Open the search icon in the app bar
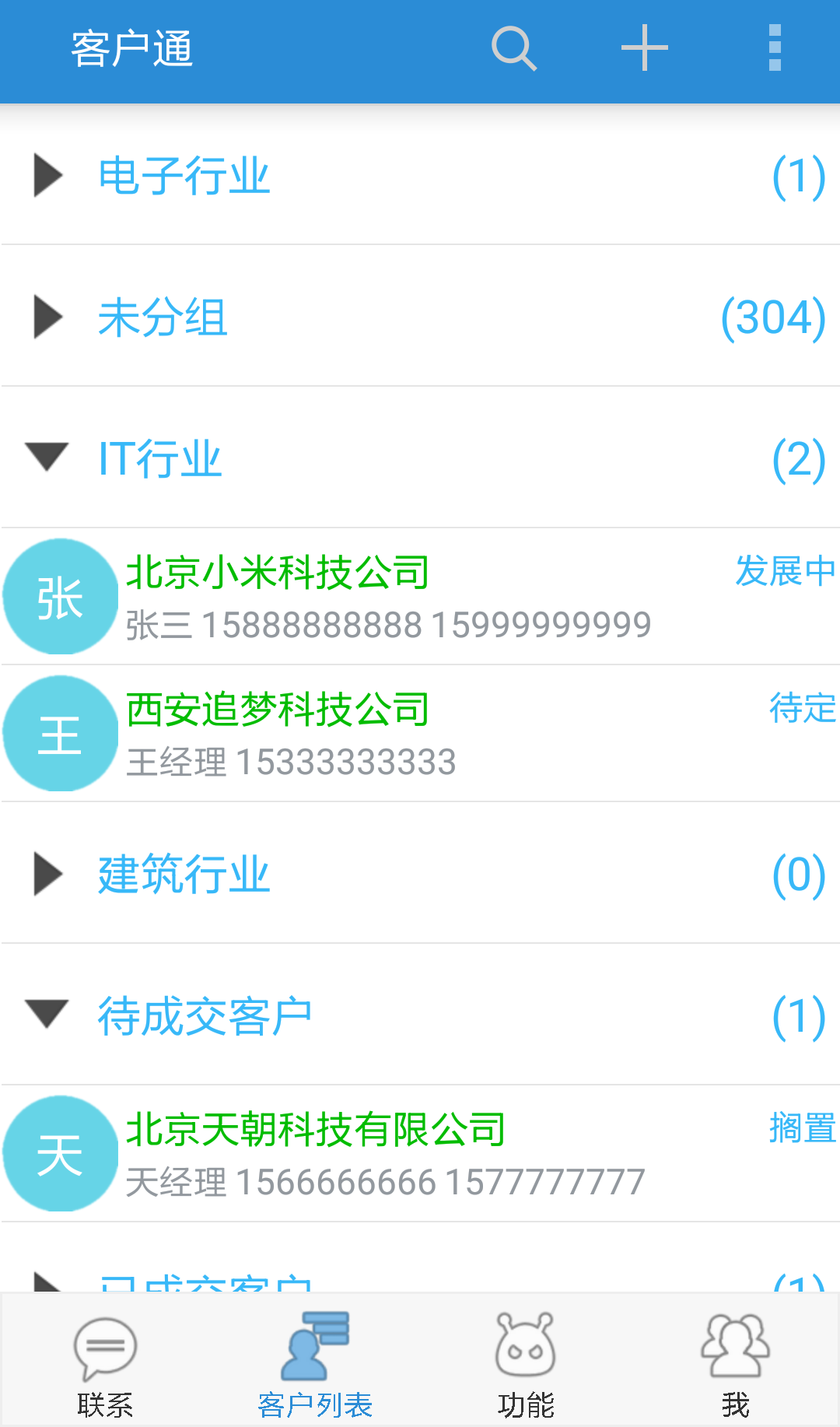The image size is (840, 1427). 514,49
